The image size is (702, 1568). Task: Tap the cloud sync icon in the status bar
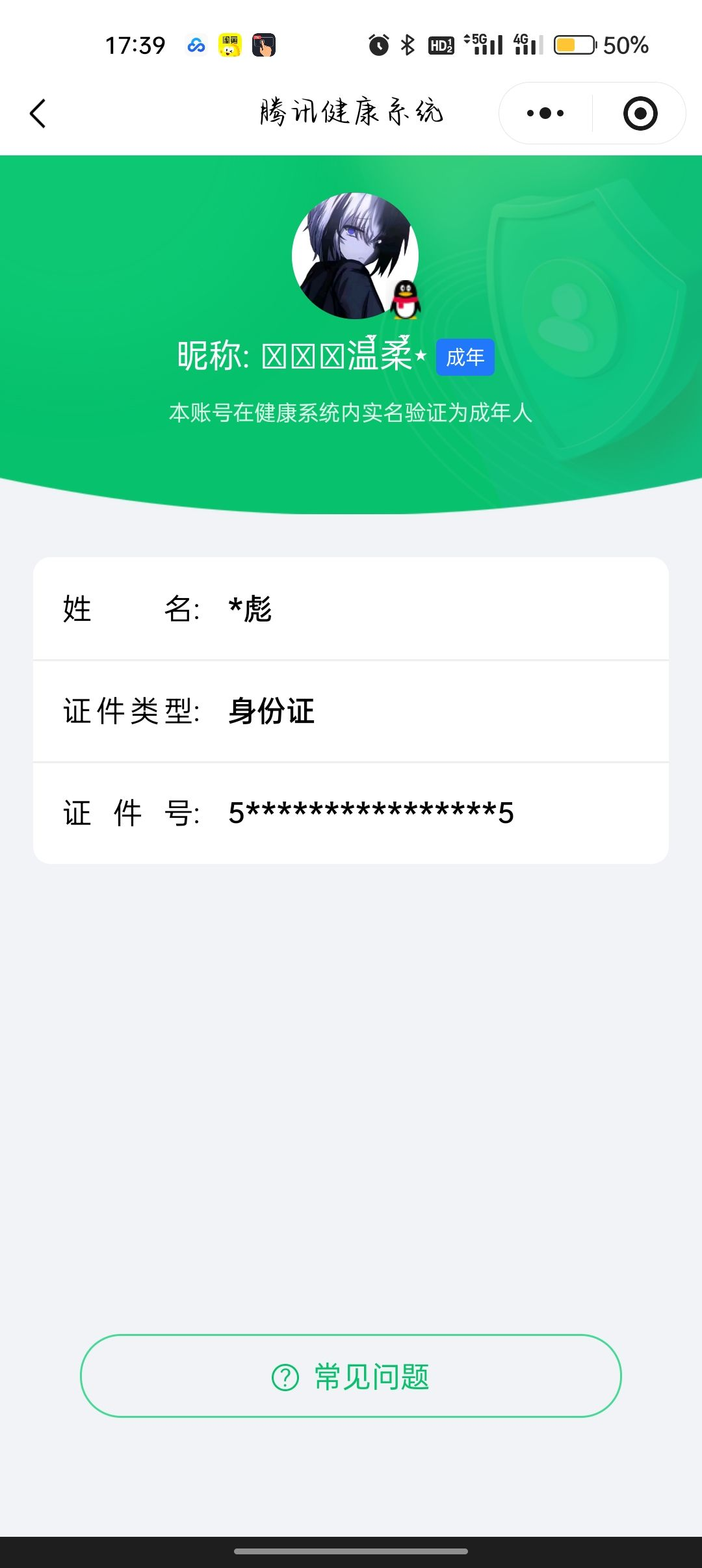196,44
